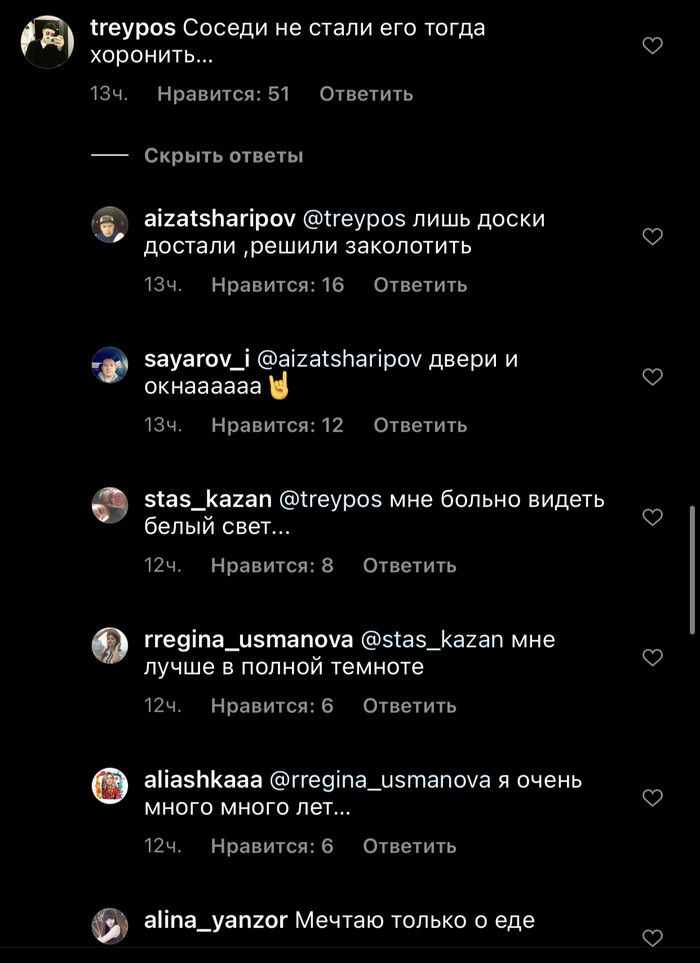View likes on treypos's comment (Нравится: 51)

coord(223,94)
